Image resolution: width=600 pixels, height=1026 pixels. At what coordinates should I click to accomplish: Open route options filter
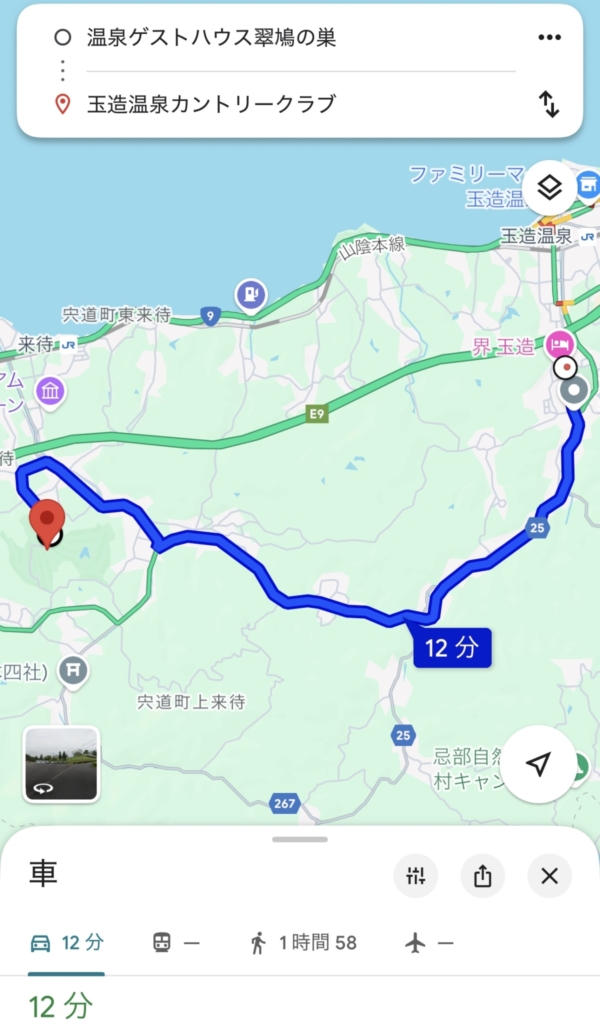click(417, 877)
